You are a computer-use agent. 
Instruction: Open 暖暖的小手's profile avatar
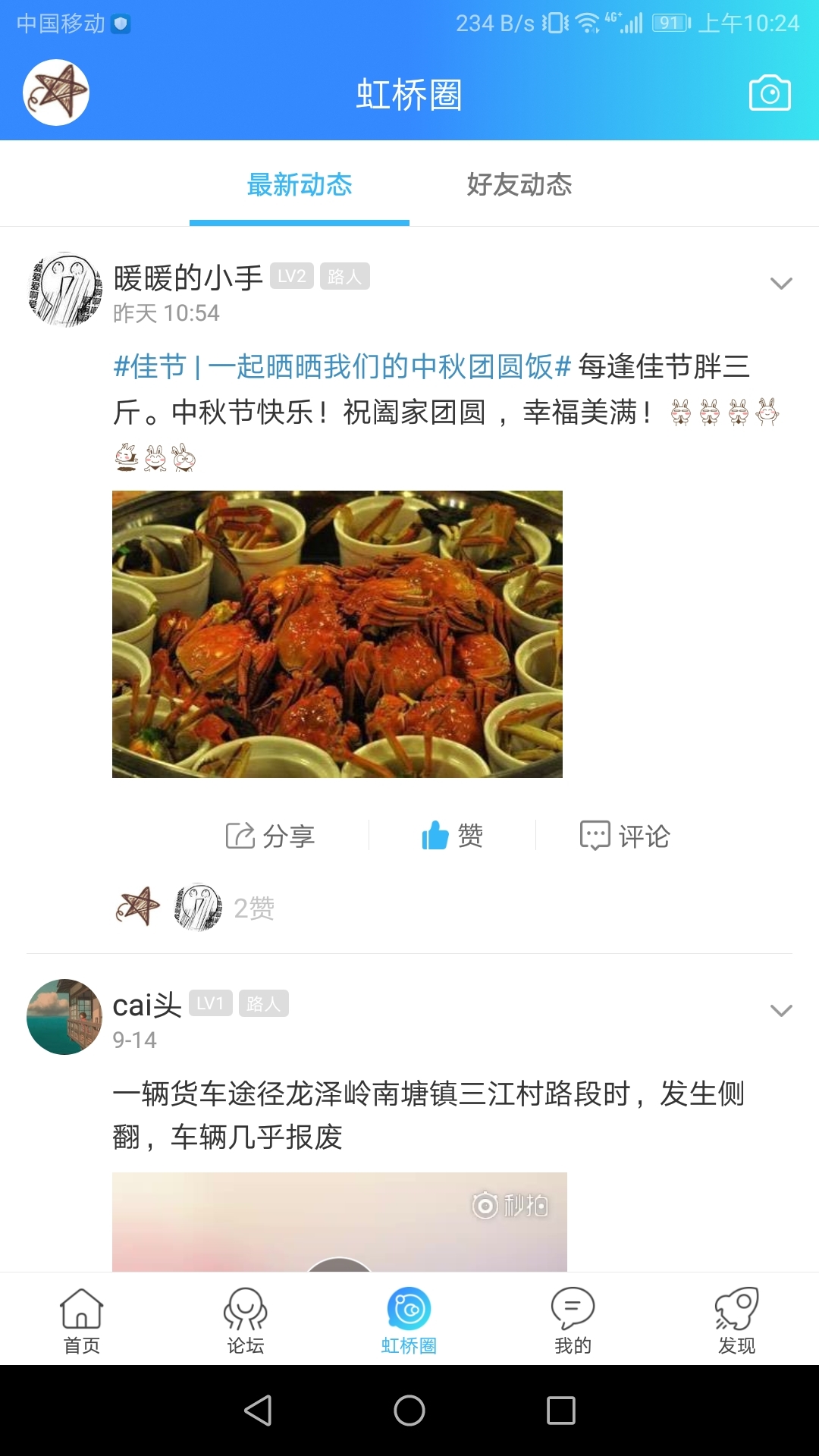(x=64, y=290)
